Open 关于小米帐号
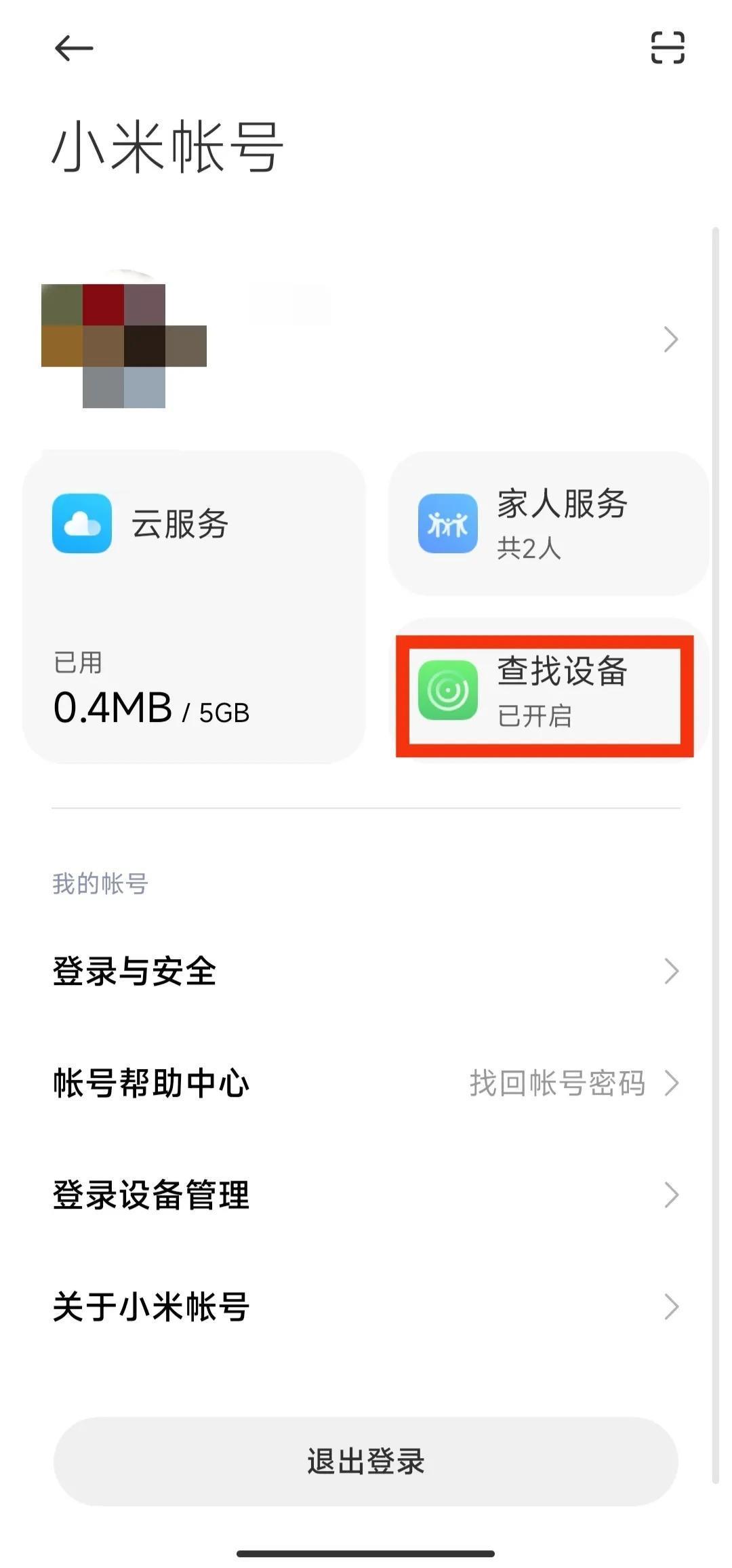Image resolution: width=732 pixels, height=1568 pixels. coord(366,1307)
